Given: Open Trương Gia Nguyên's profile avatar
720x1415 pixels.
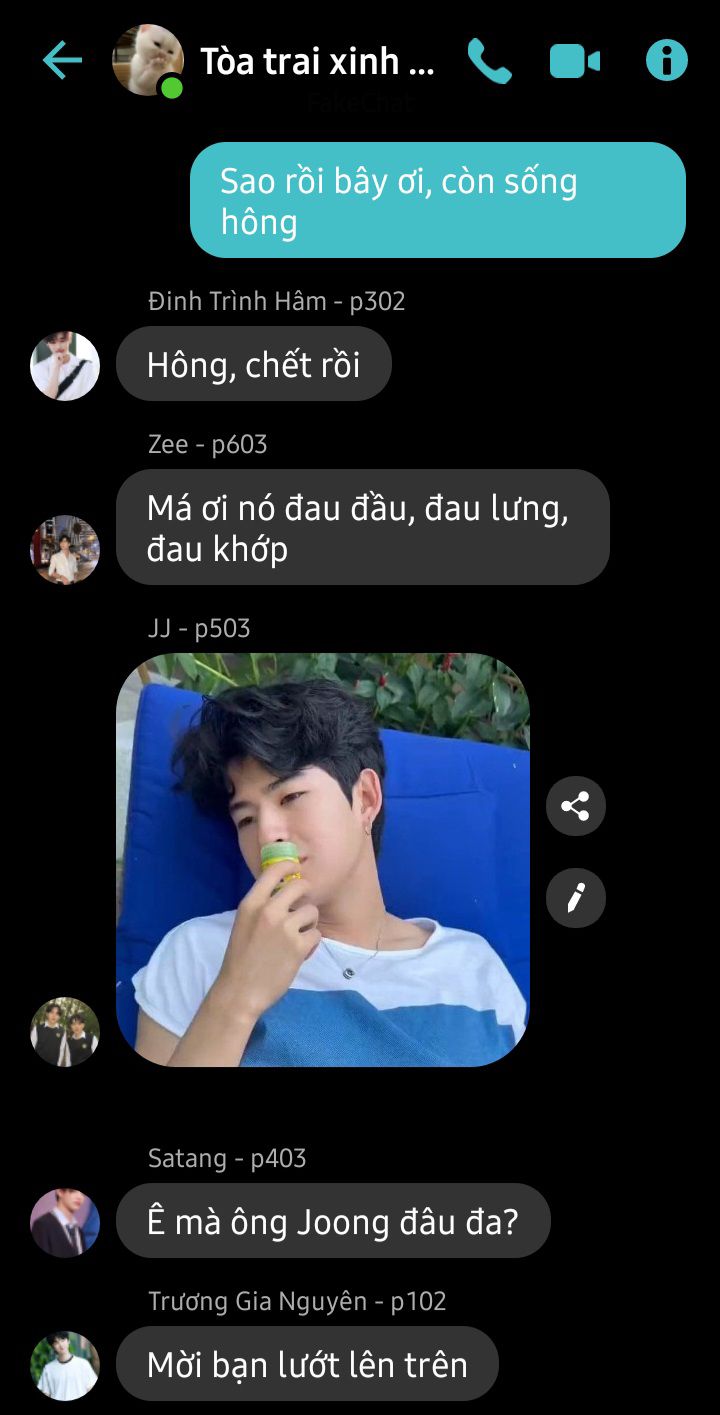Looking at the screenshot, I should [65, 1365].
